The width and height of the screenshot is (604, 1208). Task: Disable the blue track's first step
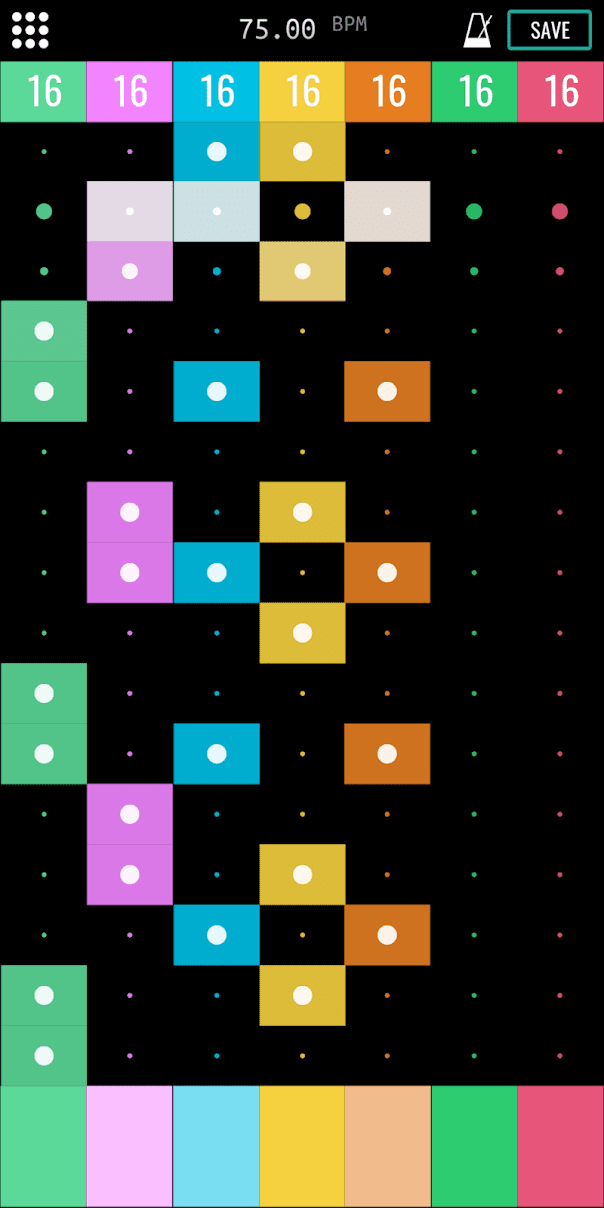(216, 152)
